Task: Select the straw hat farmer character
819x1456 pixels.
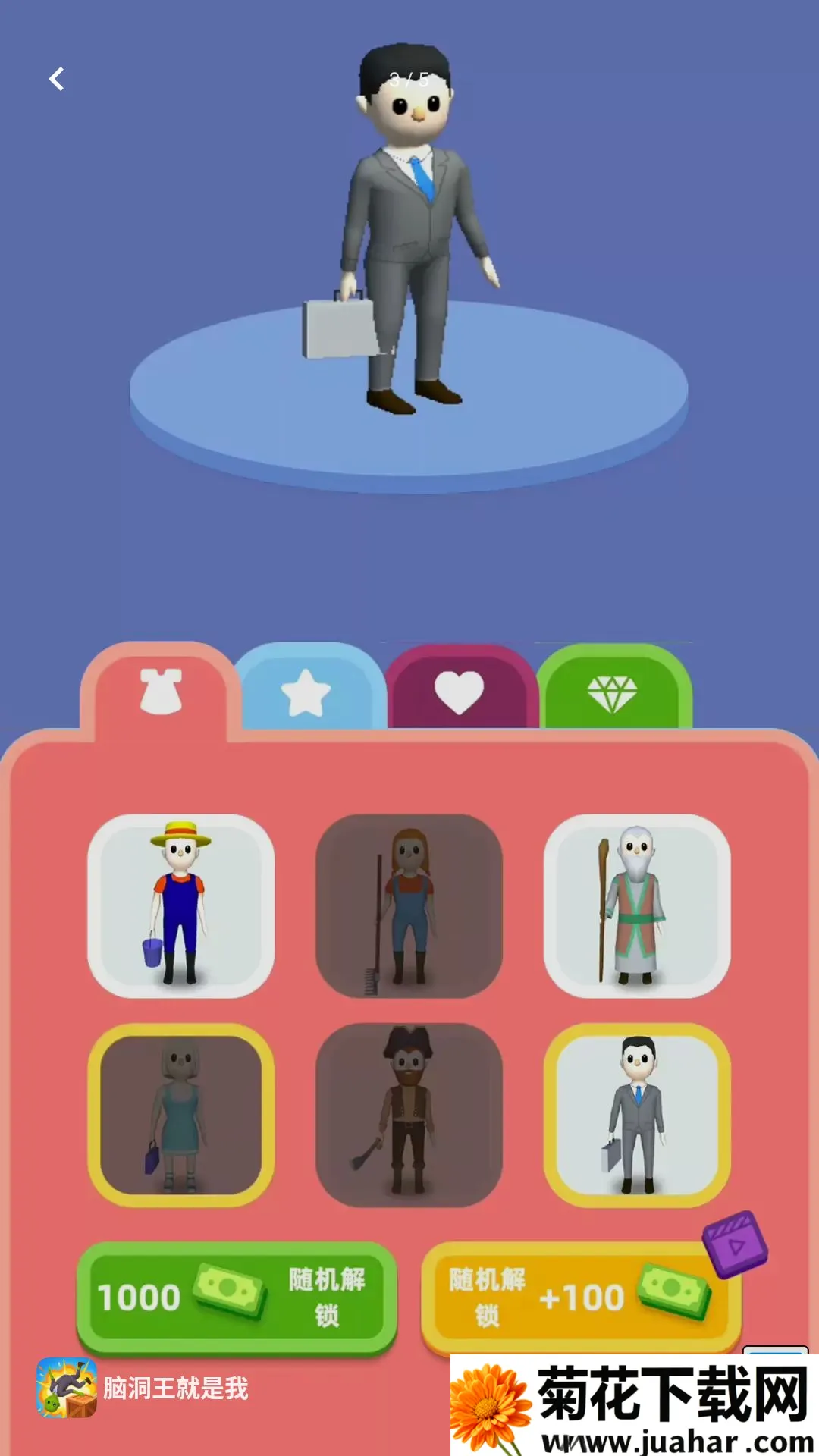Action: click(181, 906)
